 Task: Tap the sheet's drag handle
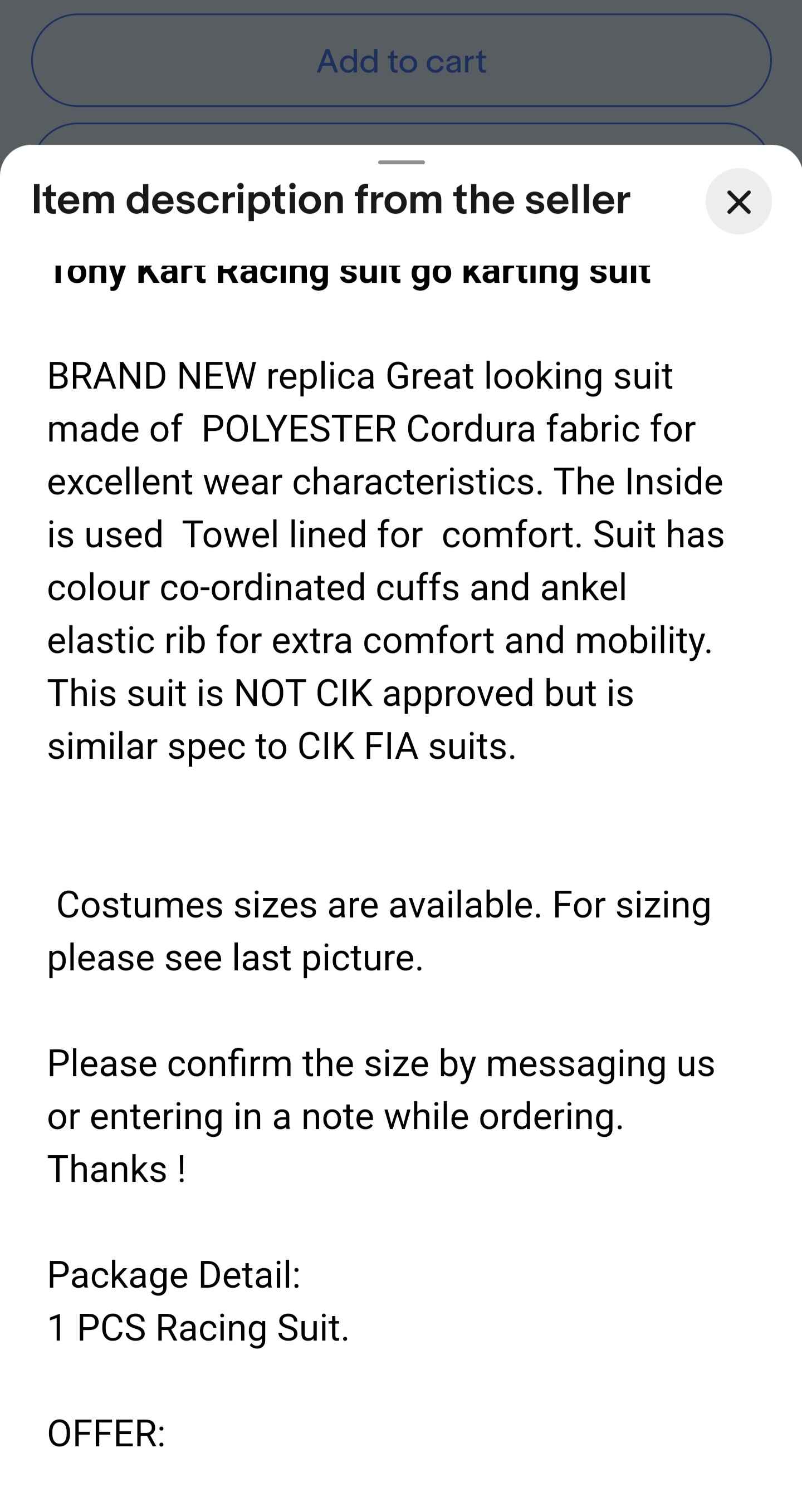pyautogui.click(x=401, y=162)
